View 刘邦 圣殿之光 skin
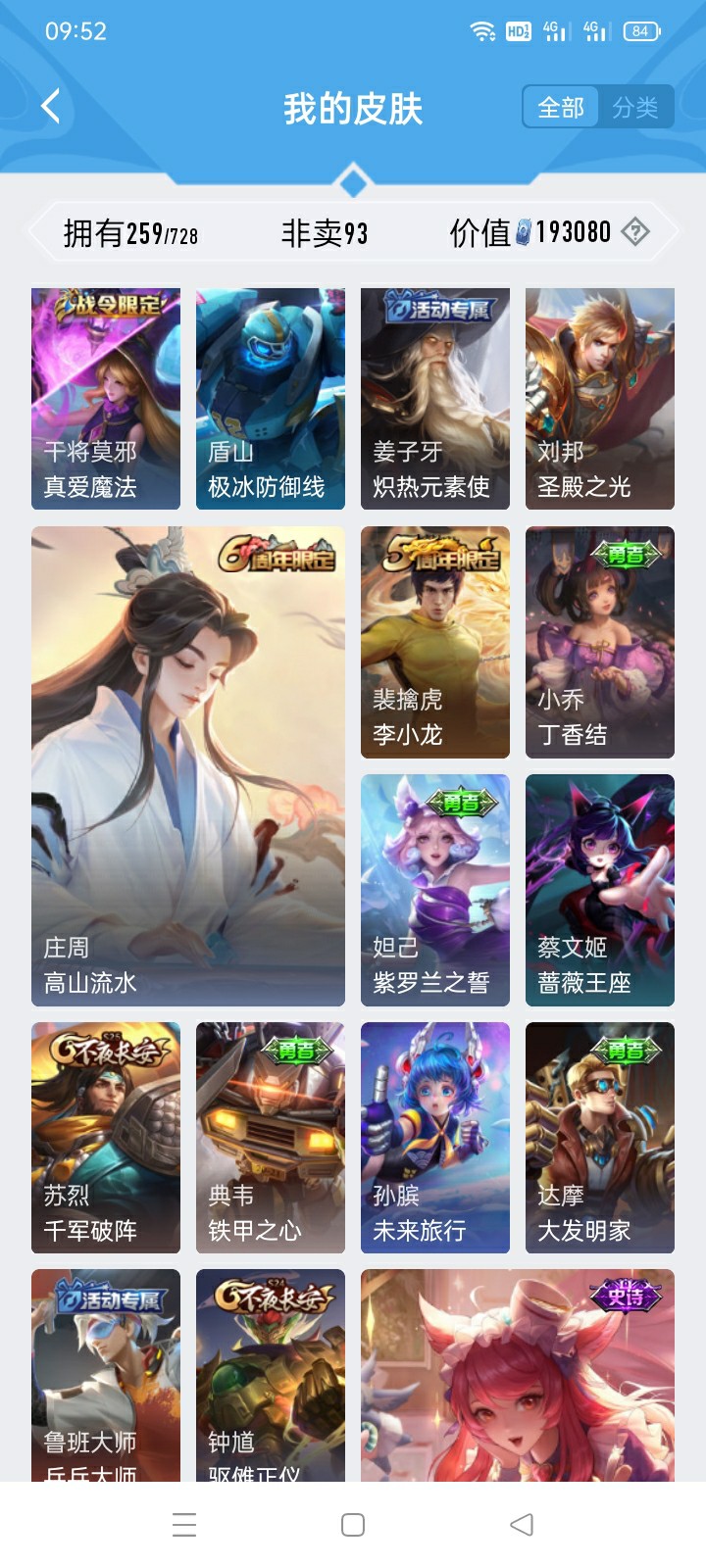706x1568 pixels. point(600,399)
